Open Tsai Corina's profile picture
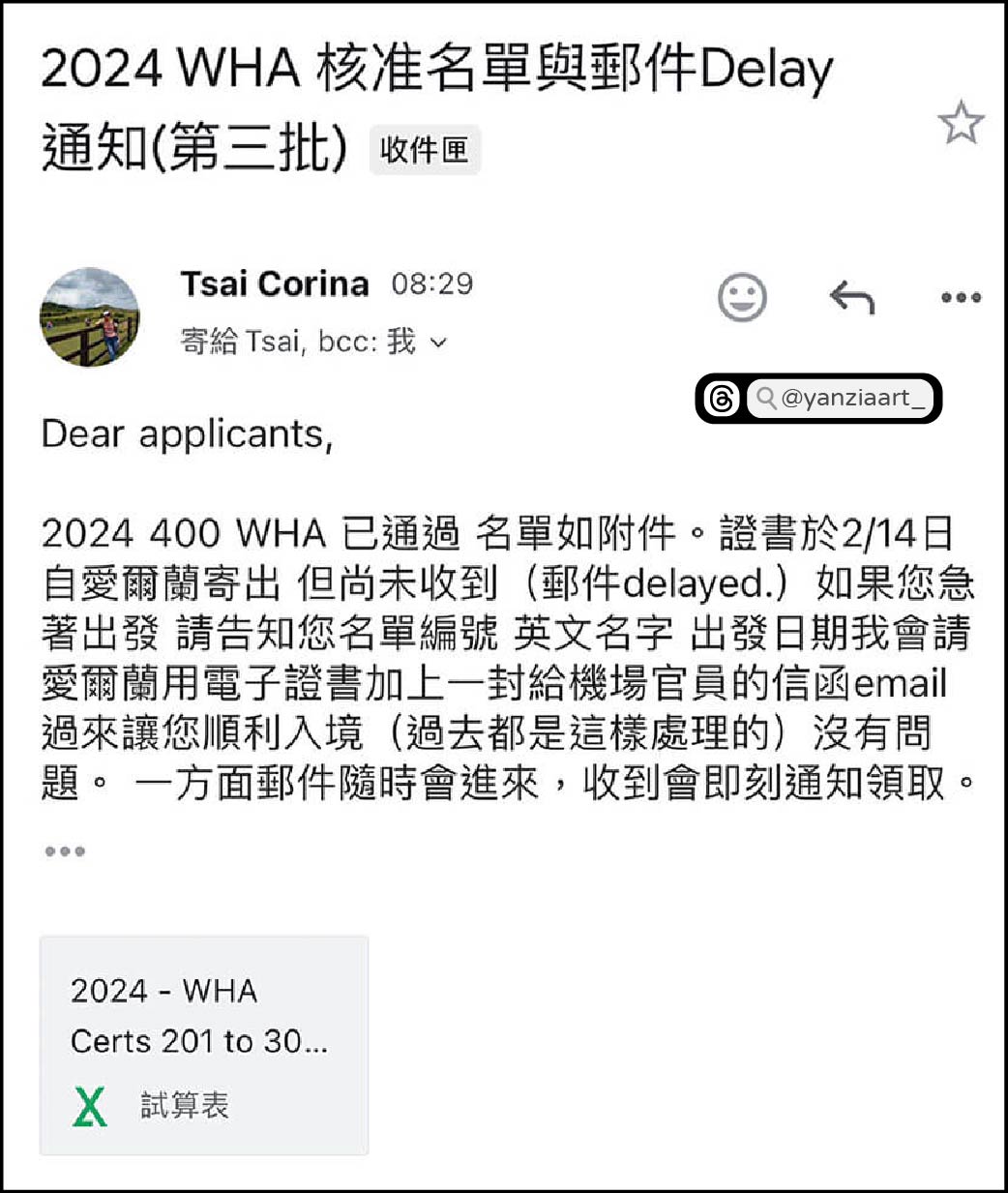 pyautogui.click(x=89, y=317)
